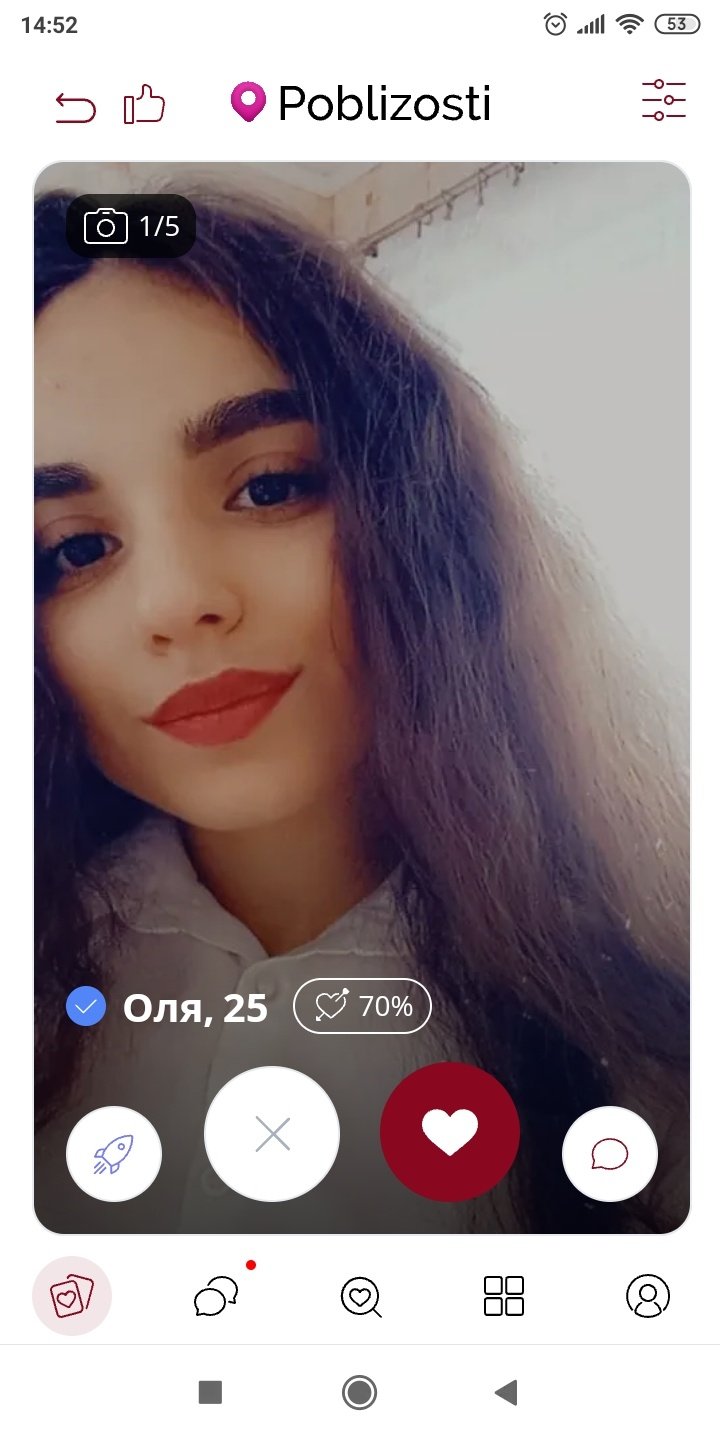
Task: Undo the last swipe action
Action: (x=75, y=106)
